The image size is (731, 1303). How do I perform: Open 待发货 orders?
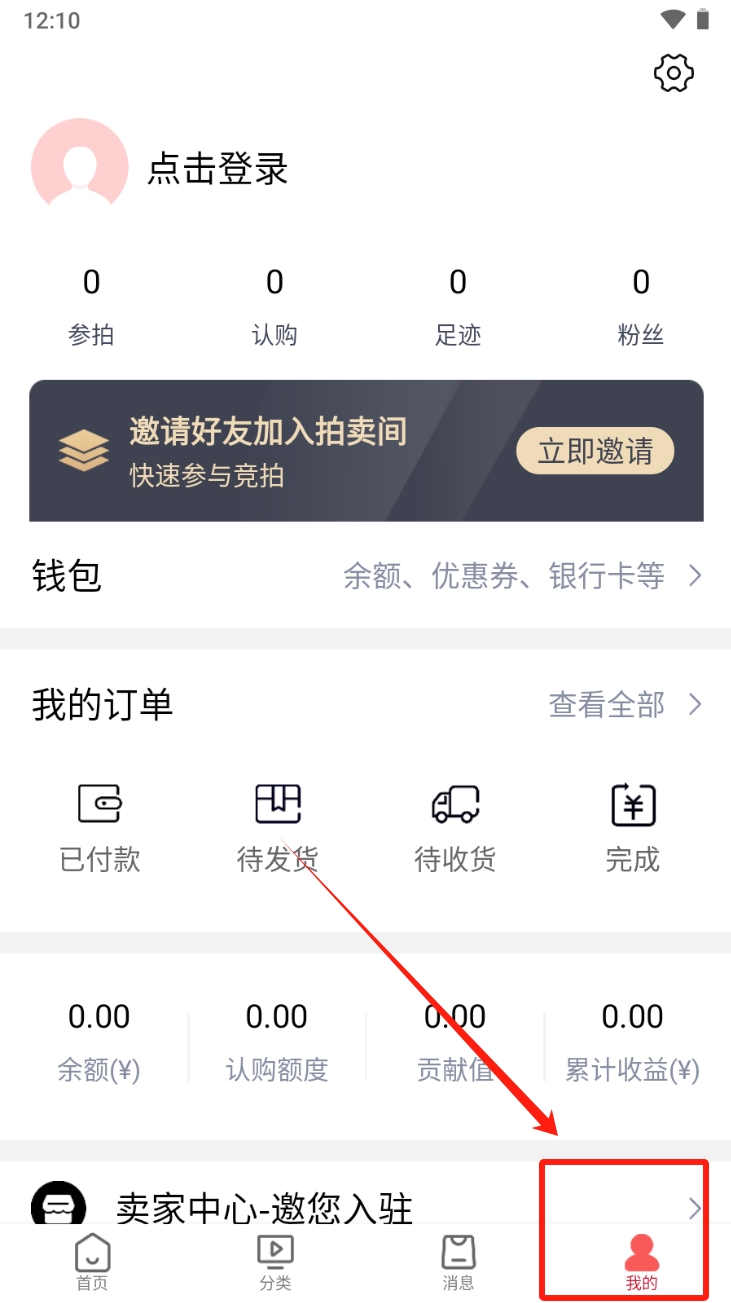click(x=277, y=827)
